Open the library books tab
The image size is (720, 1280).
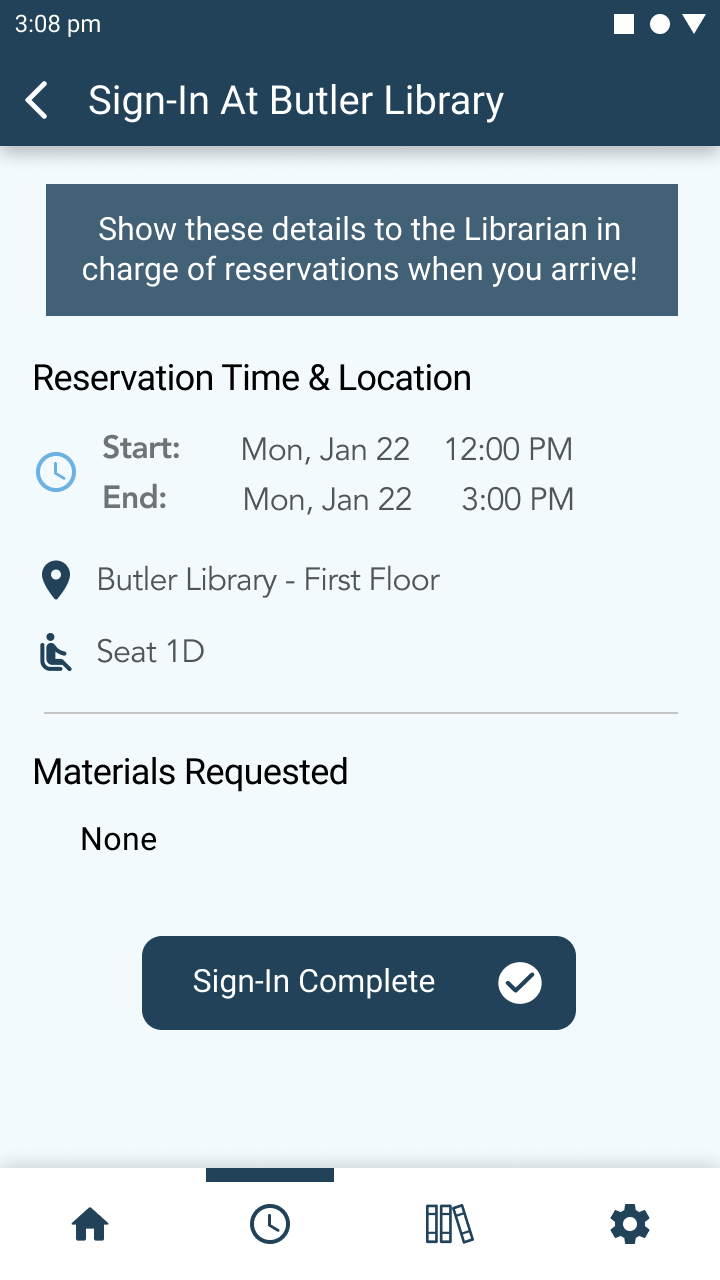click(x=449, y=1224)
